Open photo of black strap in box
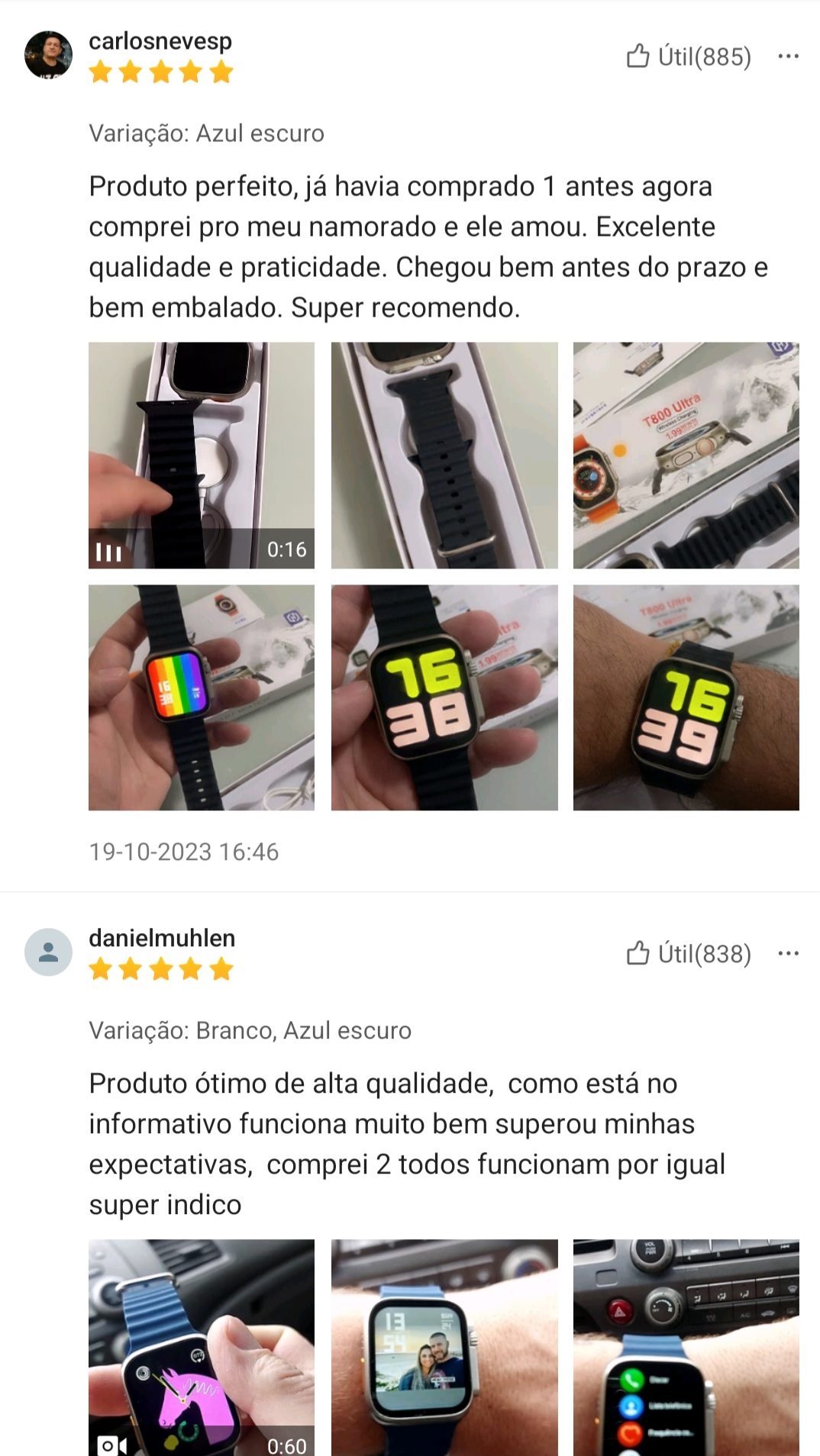The height and width of the screenshot is (1456, 820). [x=444, y=455]
